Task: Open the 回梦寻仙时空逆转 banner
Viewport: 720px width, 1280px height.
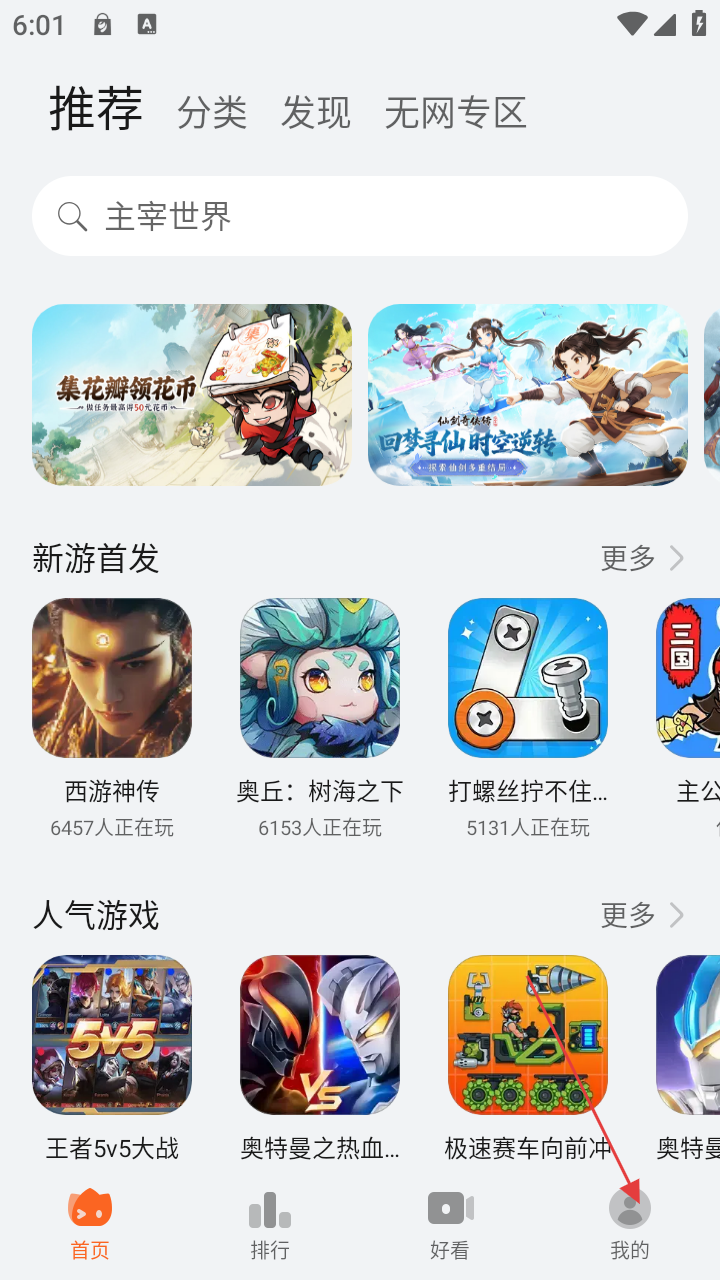Action: click(528, 395)
